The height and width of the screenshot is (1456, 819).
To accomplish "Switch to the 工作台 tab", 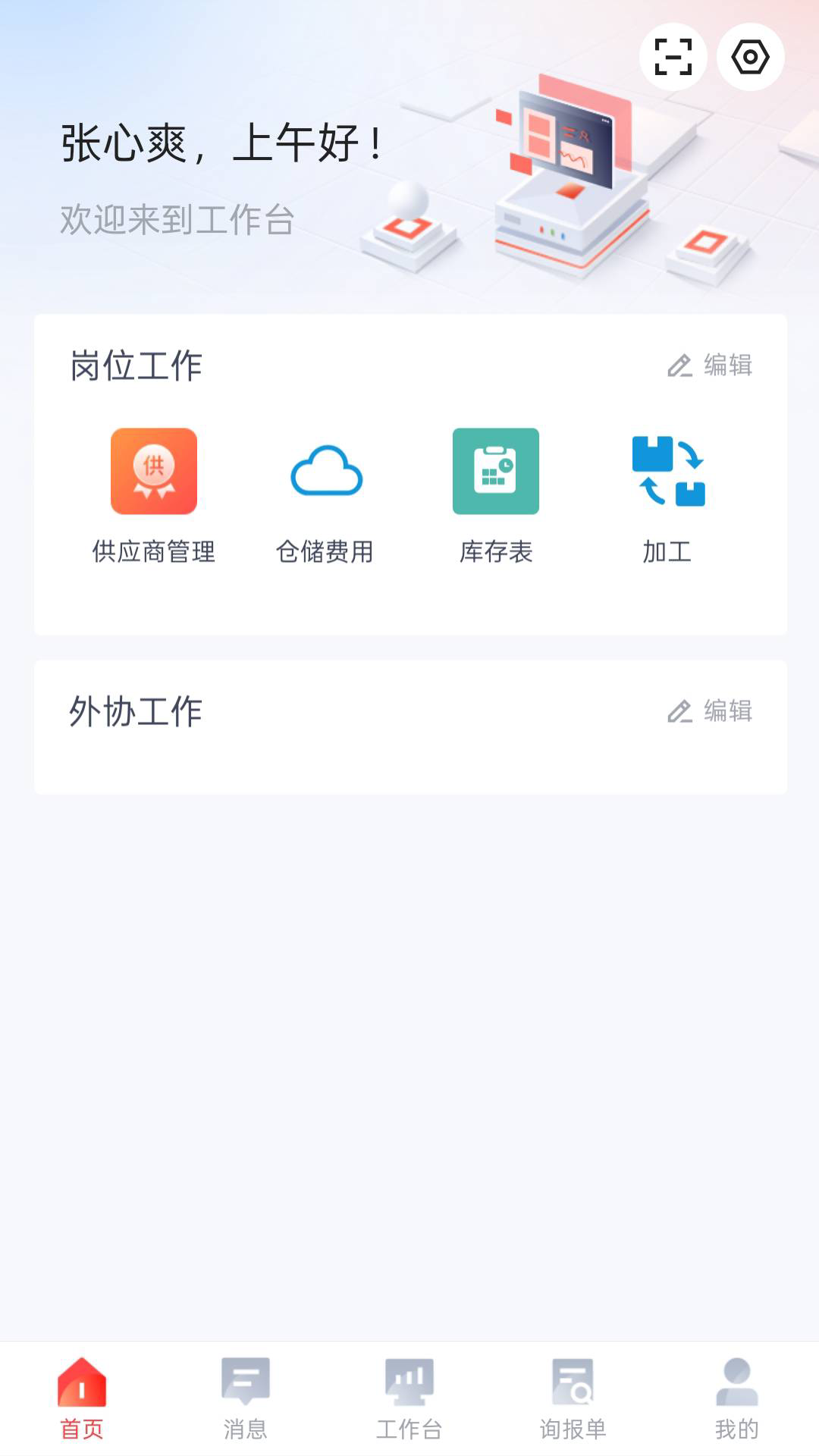I will (x=409, y=1398).
